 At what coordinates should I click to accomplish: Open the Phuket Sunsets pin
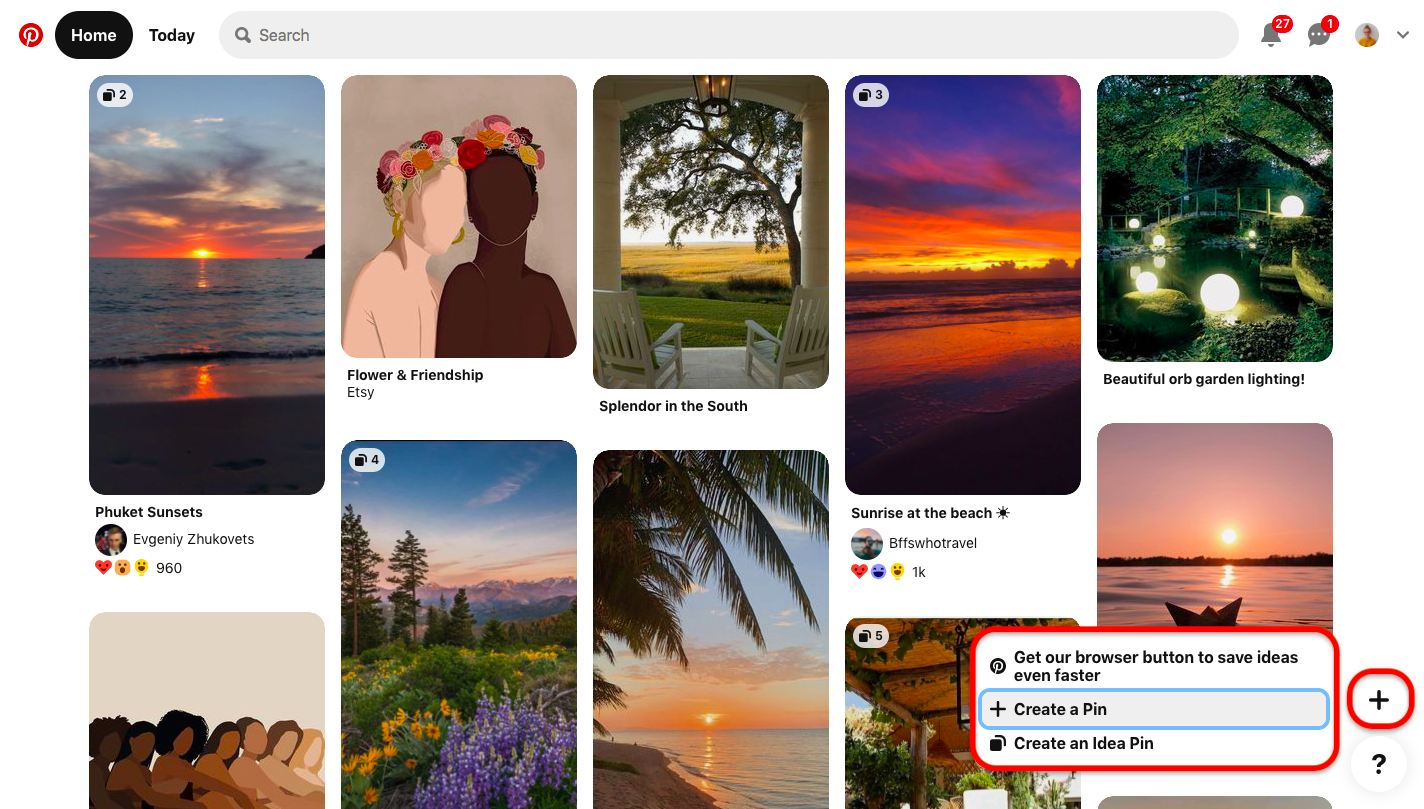click(207, 285)
